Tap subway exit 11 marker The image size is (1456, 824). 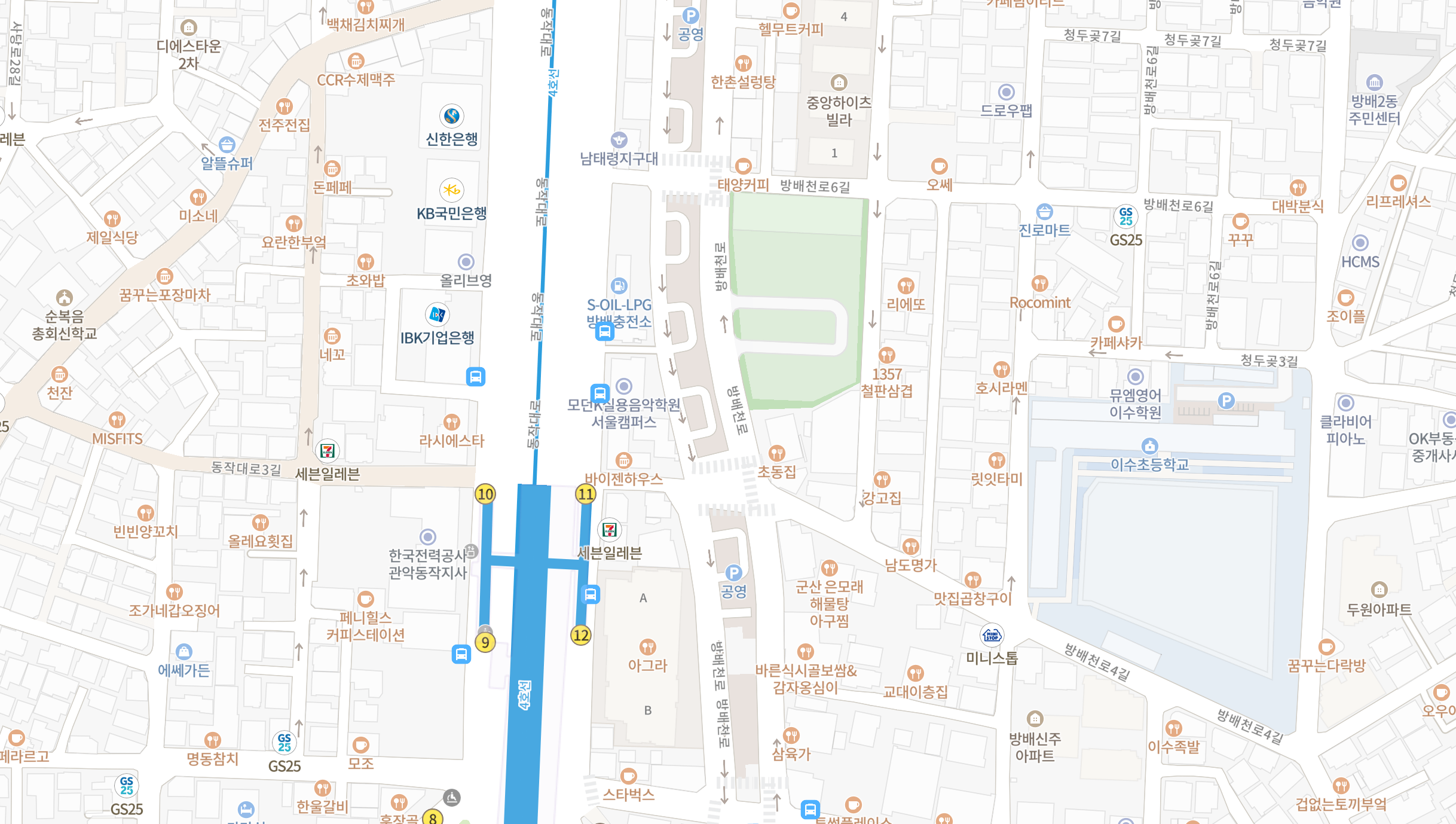point(586,494)
